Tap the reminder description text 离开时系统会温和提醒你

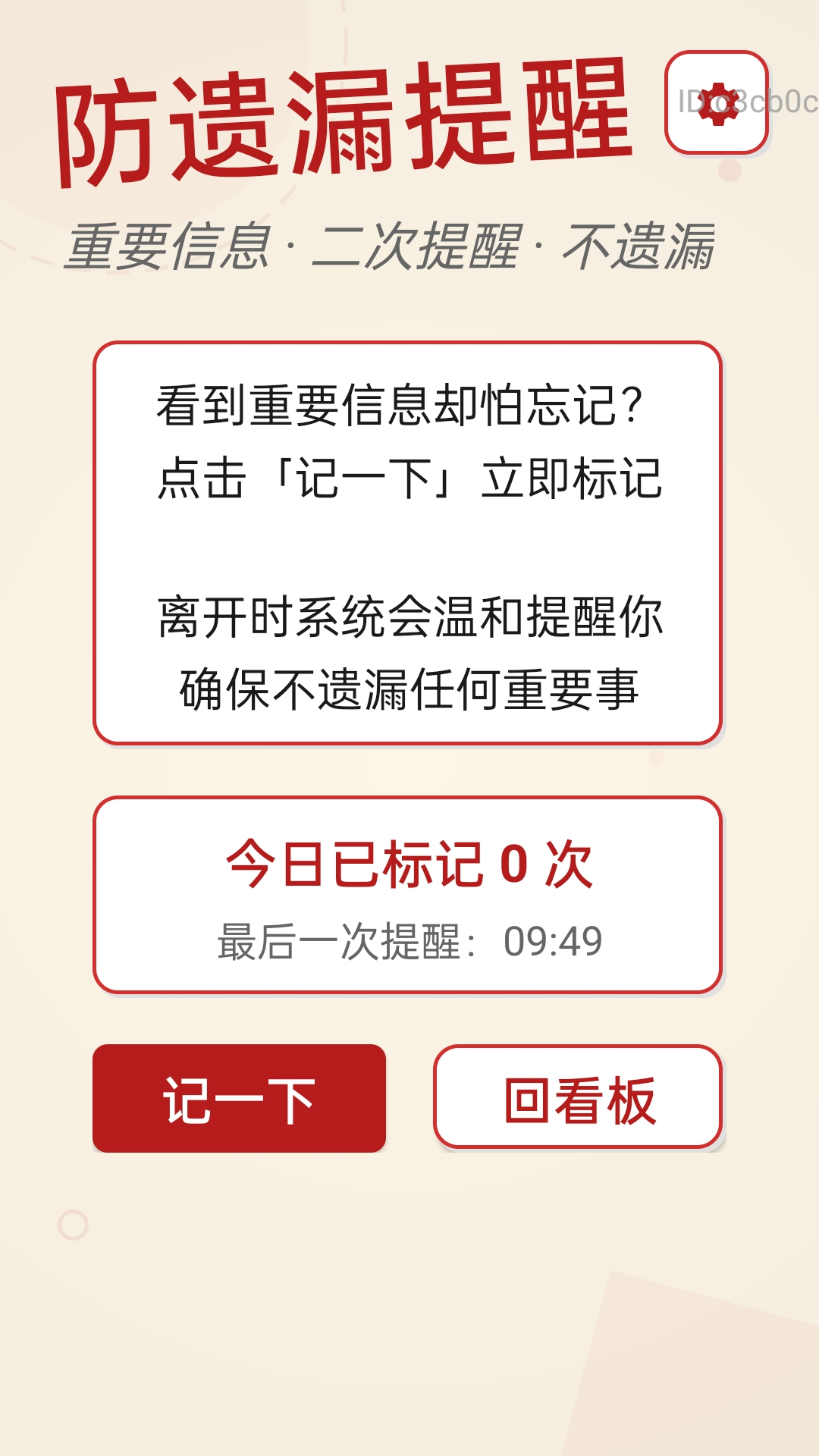click(412, 618)
